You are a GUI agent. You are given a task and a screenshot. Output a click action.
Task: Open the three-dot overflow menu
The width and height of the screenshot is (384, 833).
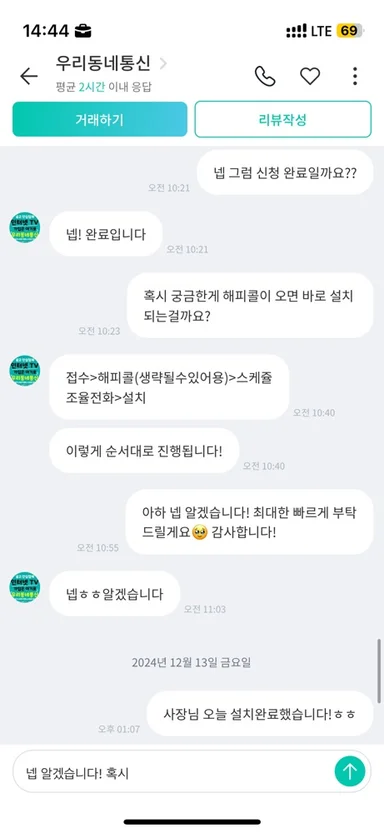[x=355, y=76]
